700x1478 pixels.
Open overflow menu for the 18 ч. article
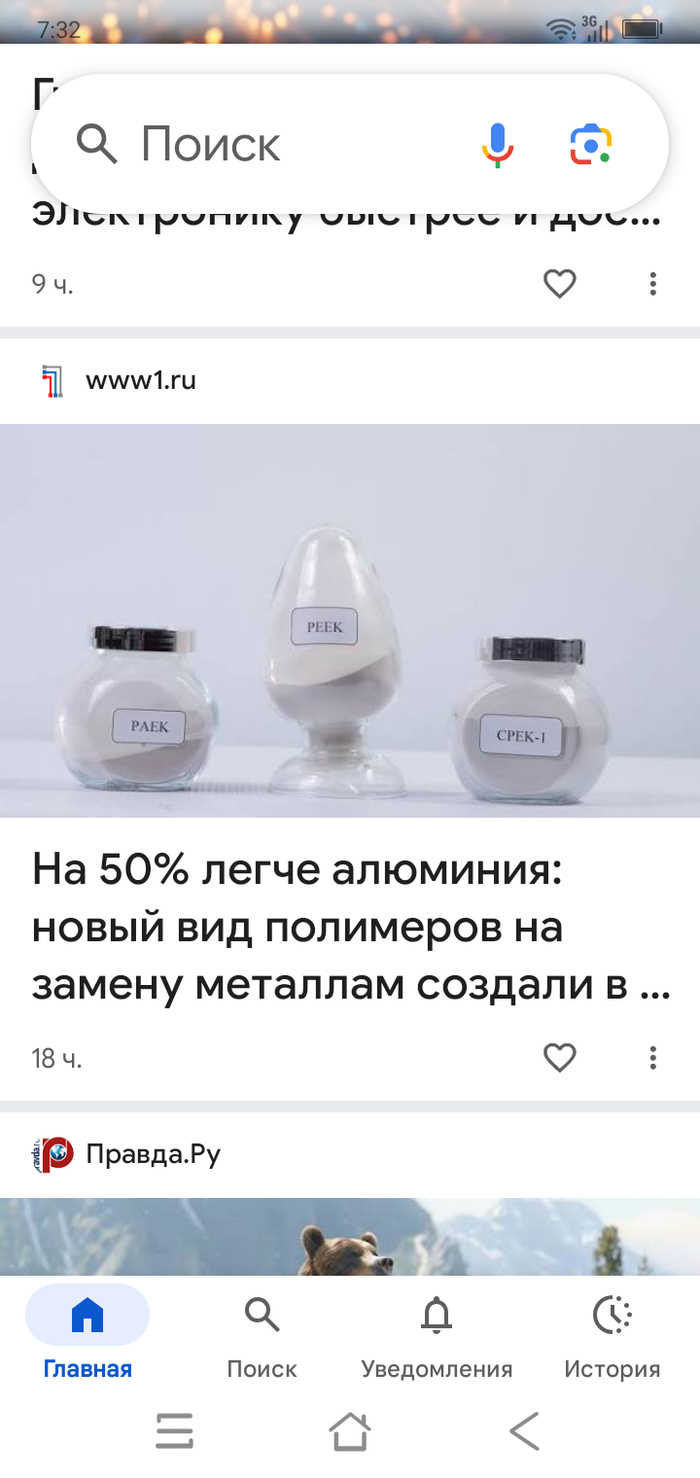click(653, 1057)
